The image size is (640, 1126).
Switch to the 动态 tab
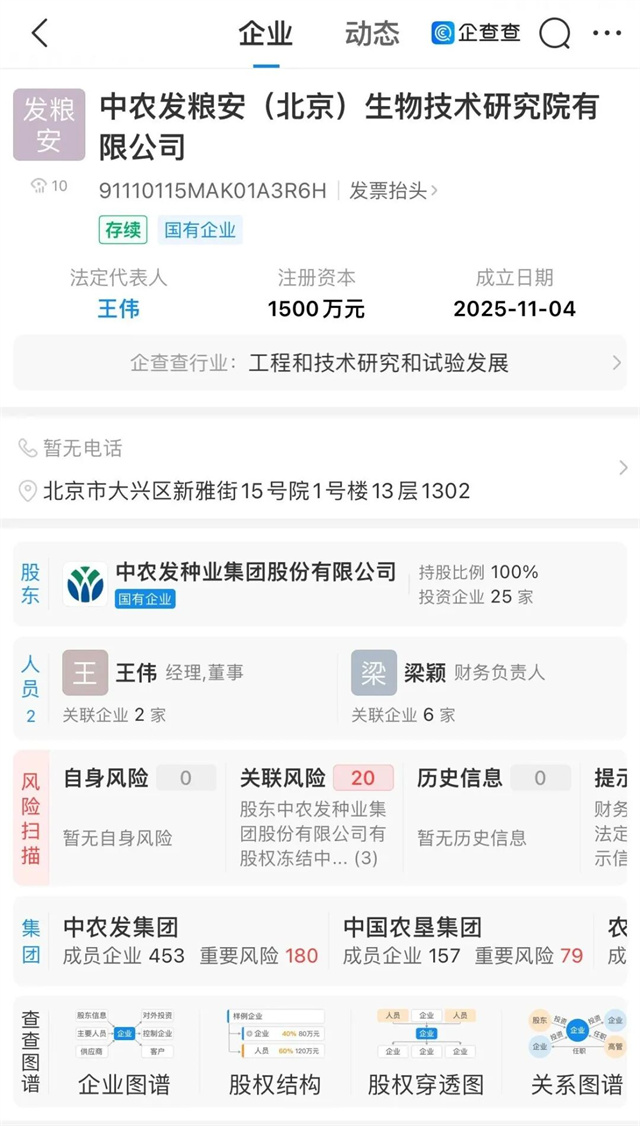click(x=372, y=34)
